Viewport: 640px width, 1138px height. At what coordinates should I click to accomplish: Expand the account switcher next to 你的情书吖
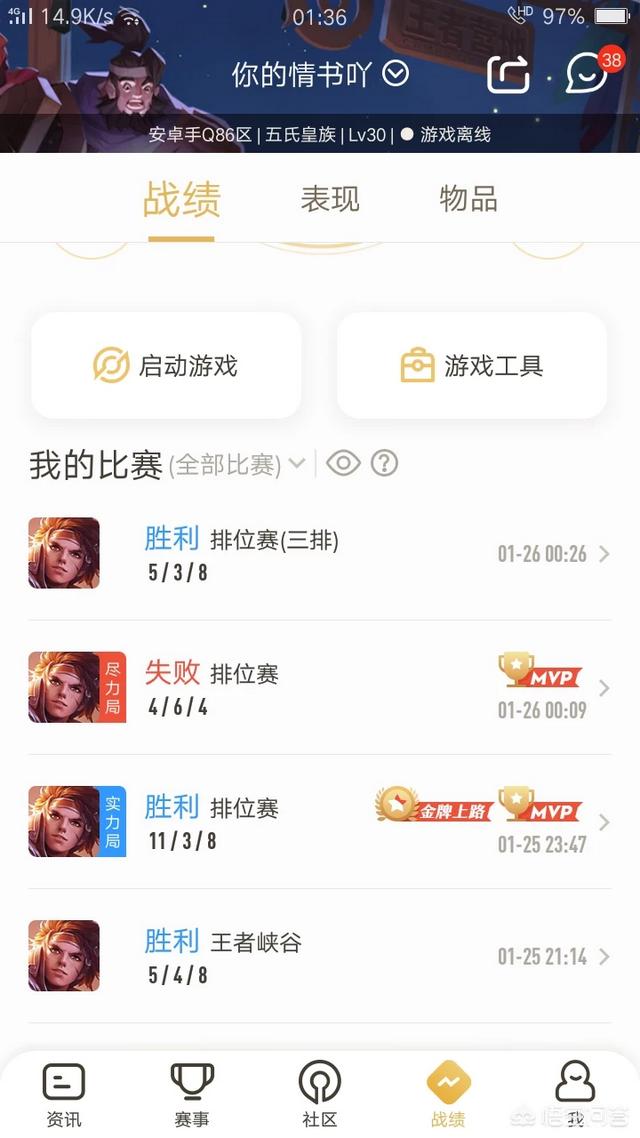(396, 73)
